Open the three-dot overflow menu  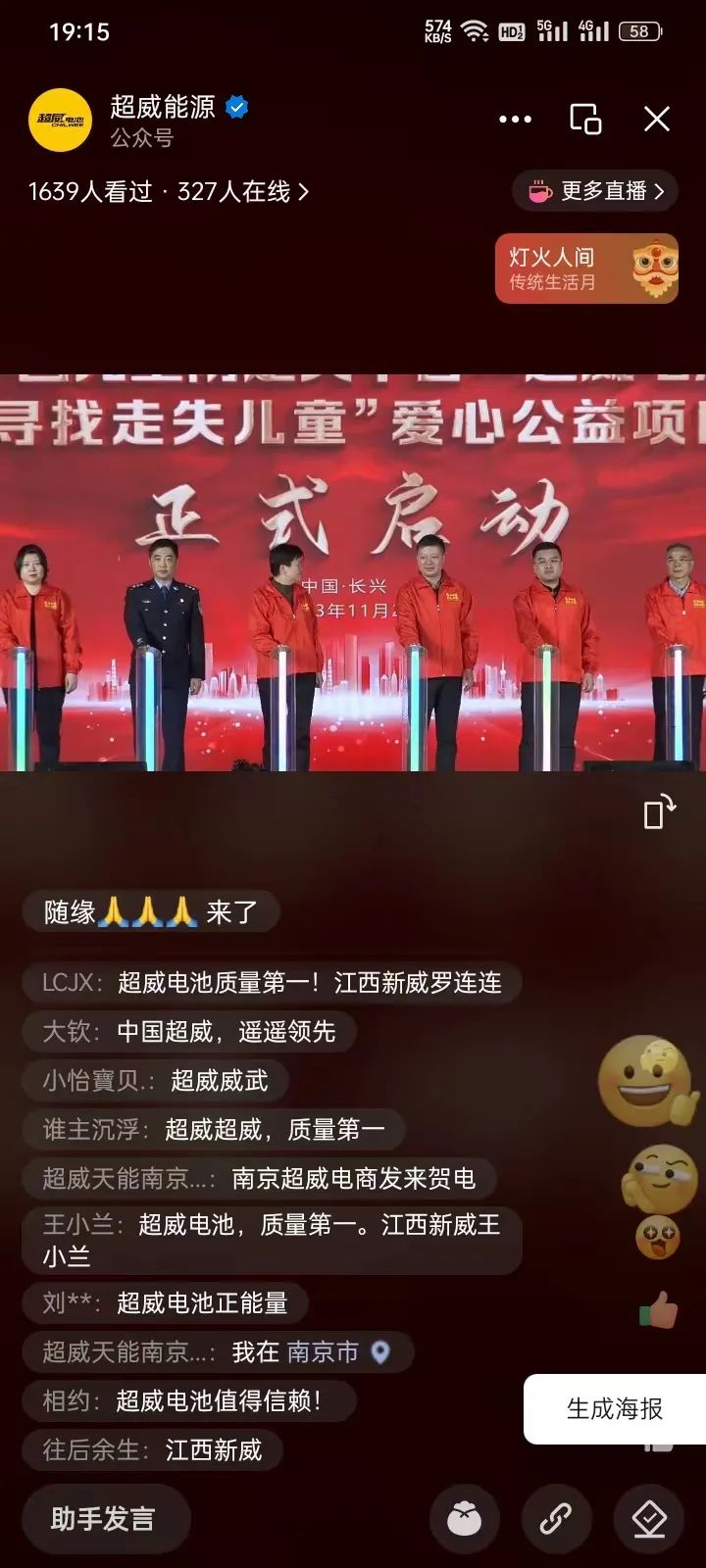(515, 120)
